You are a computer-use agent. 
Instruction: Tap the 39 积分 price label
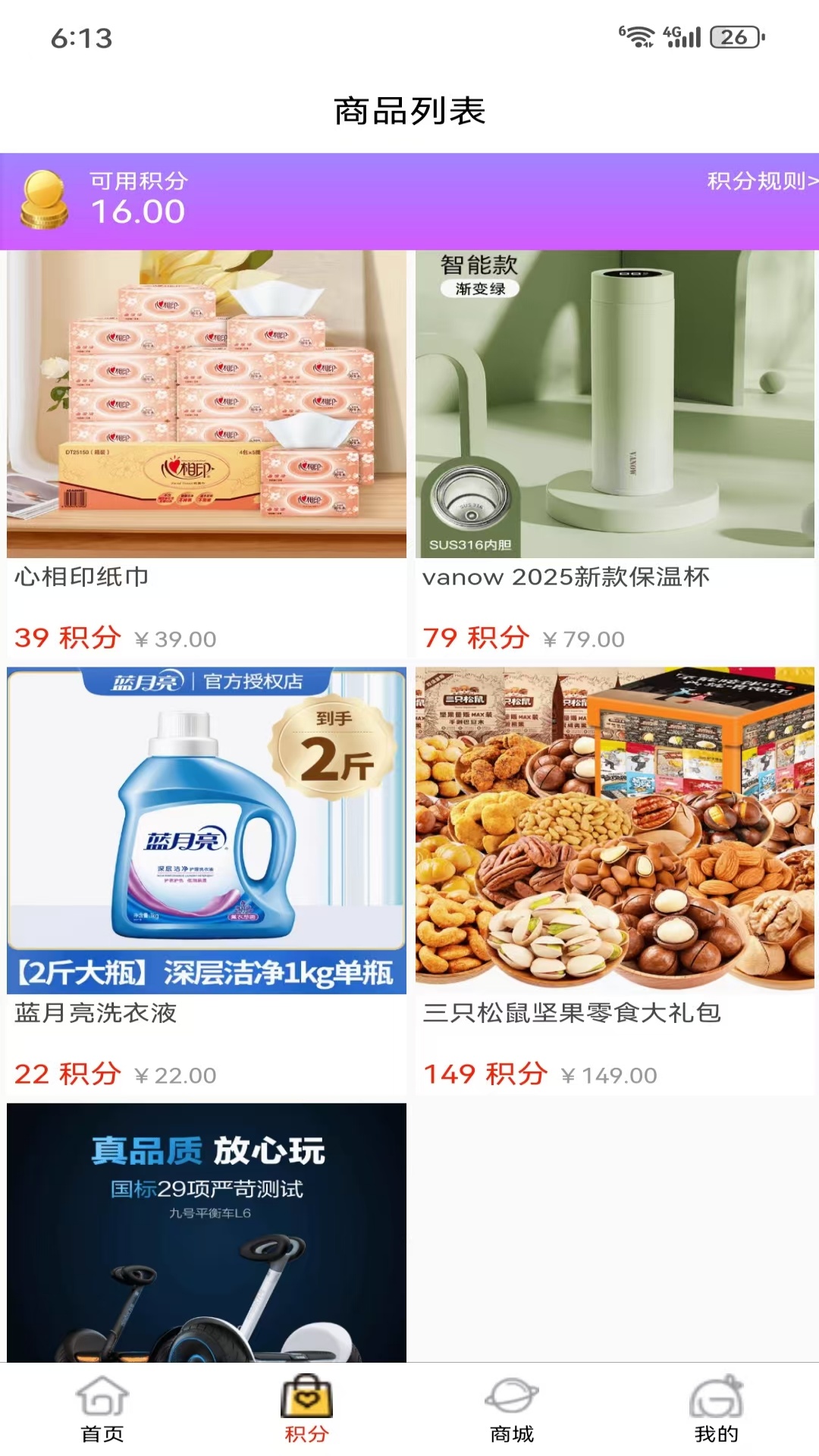coord(67,639)
